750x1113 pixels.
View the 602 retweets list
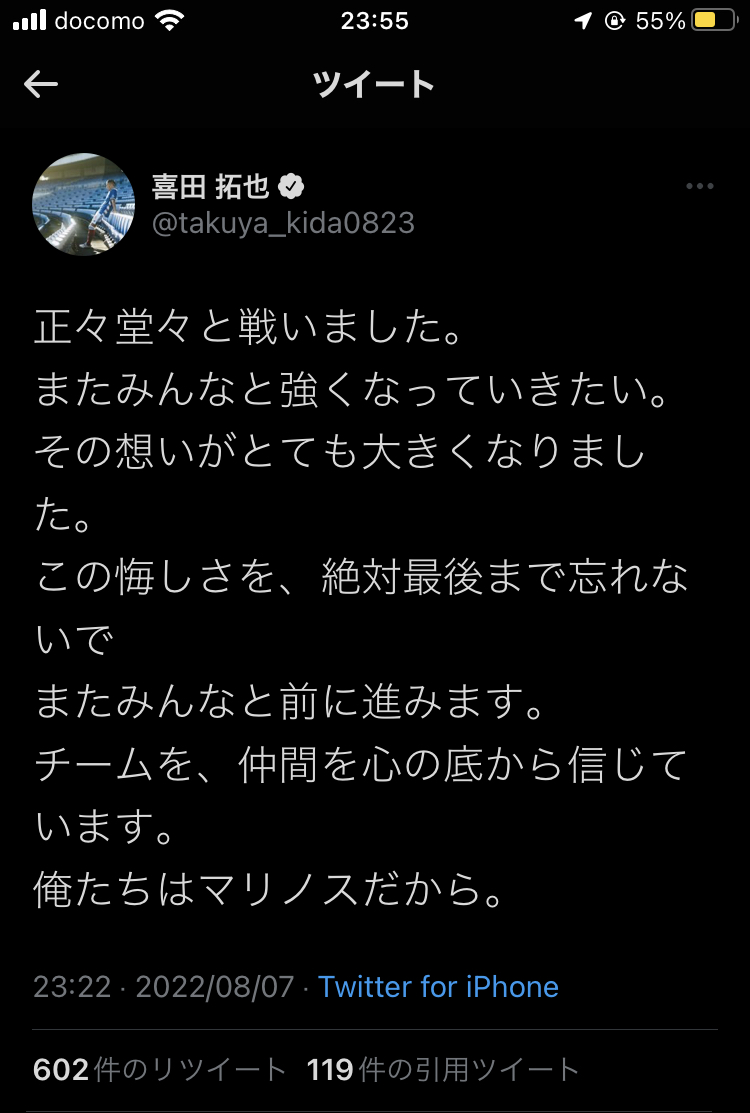(x=160, y=1070)
